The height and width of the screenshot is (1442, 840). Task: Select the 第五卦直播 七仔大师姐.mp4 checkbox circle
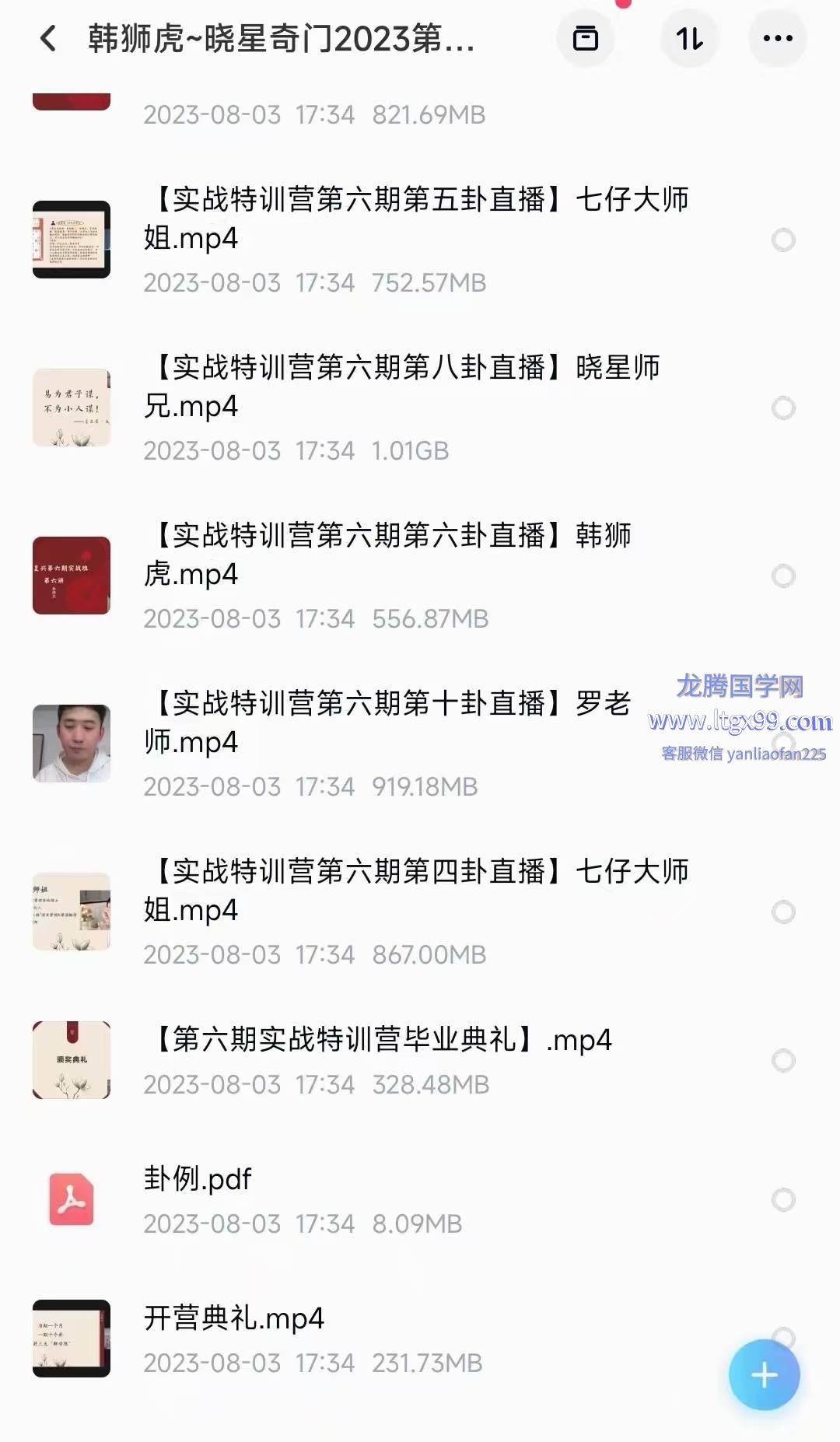coord(783,240)
